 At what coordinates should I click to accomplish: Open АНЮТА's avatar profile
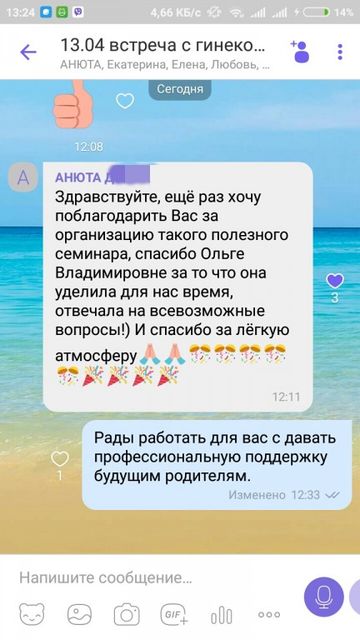point(23,177)
